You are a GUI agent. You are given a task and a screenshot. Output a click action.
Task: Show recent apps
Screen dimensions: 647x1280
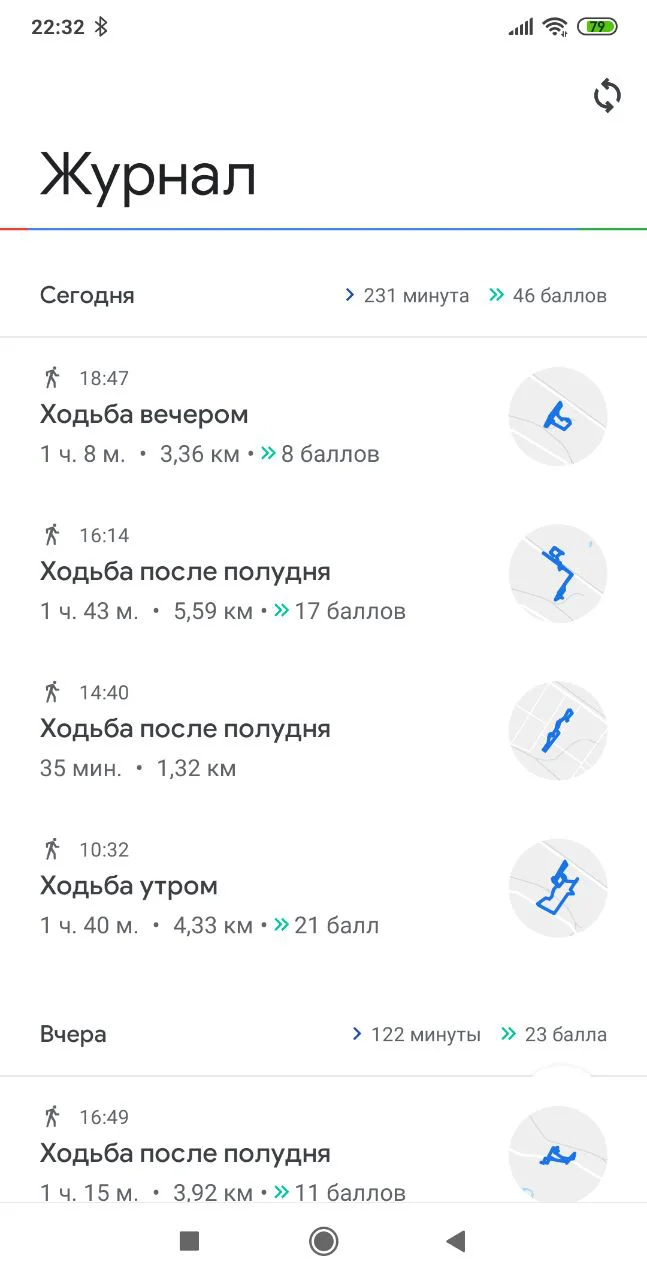pyautogui.click(x=189, y=1242)
